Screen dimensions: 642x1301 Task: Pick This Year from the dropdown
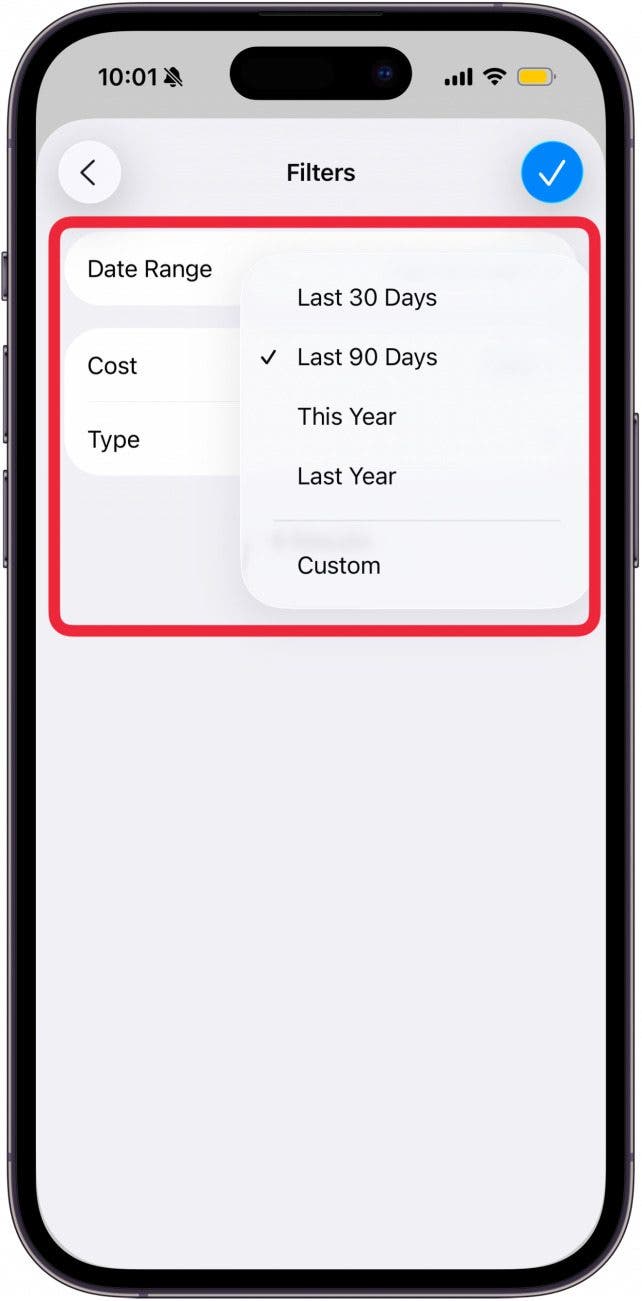(x=346, y=417)
